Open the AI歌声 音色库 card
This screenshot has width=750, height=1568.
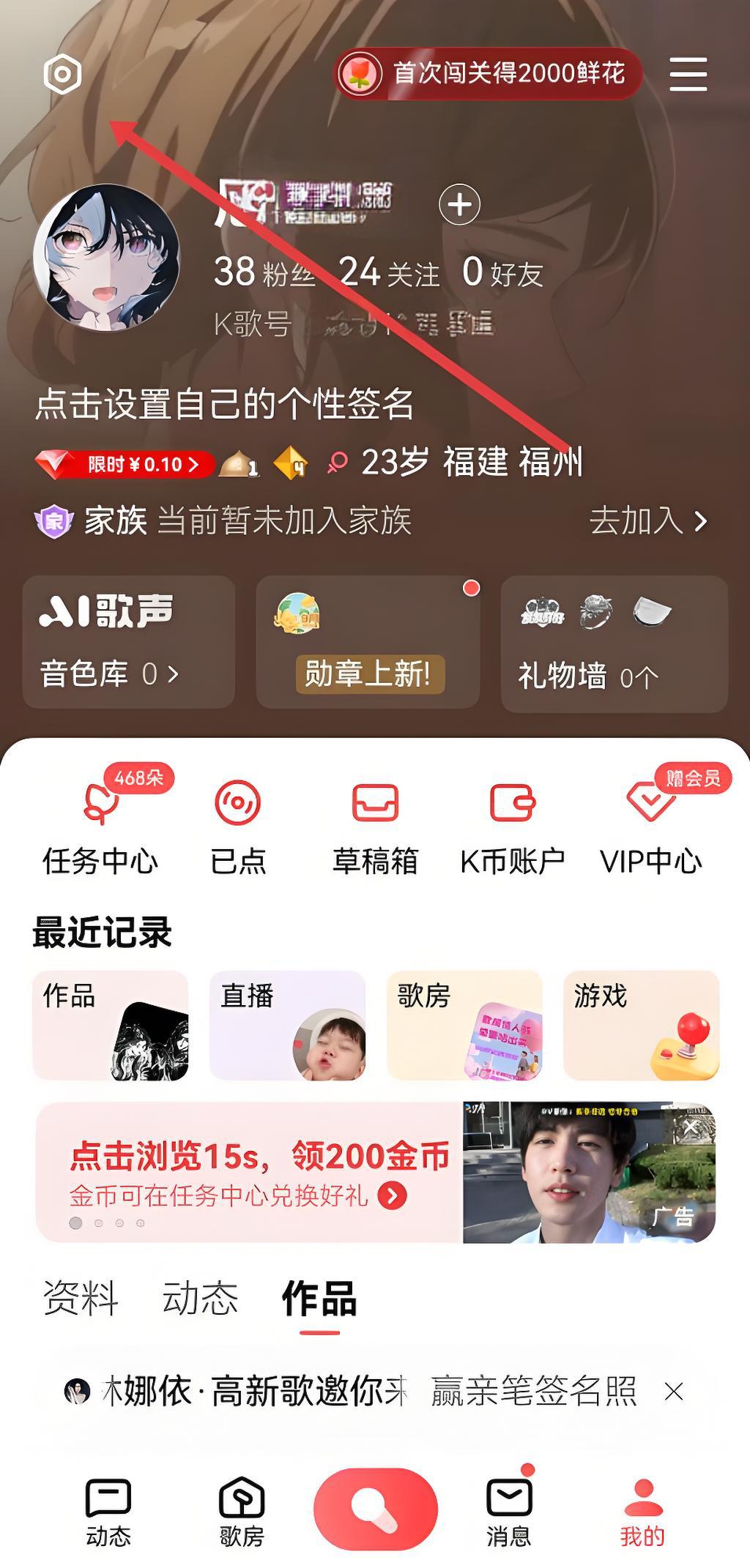click(x=129, y=642)
